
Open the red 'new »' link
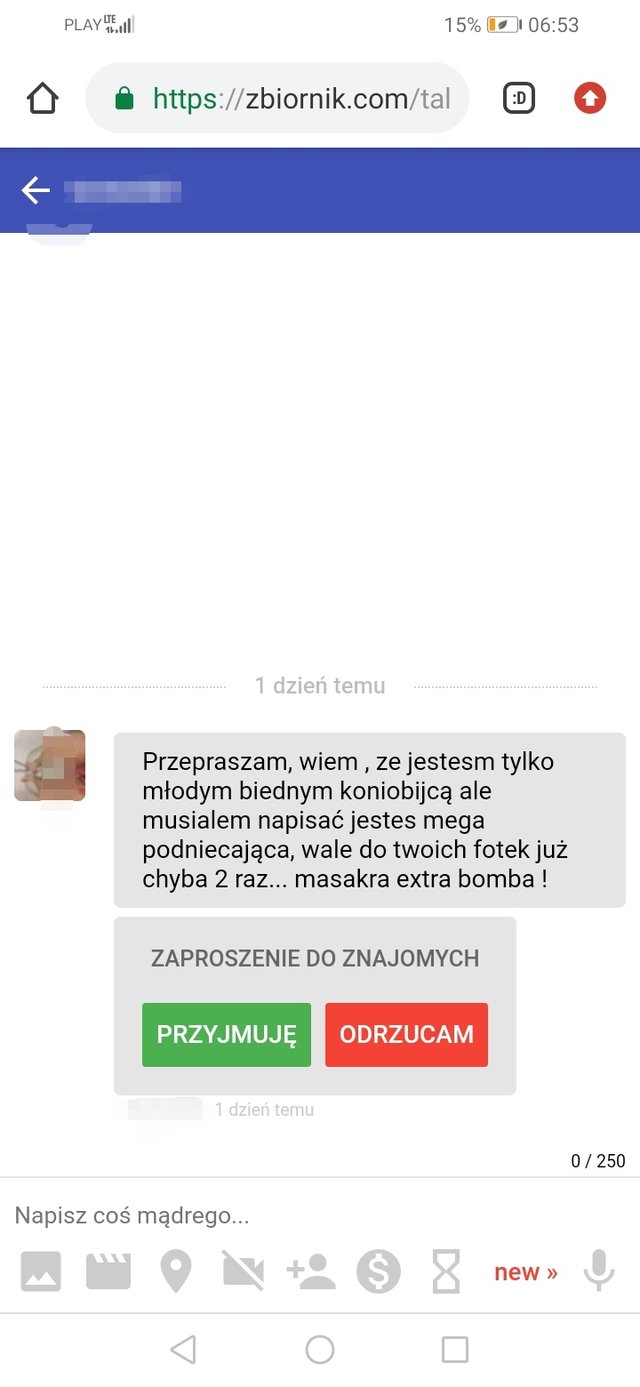pyautogui.click(x=525, y=1272)
